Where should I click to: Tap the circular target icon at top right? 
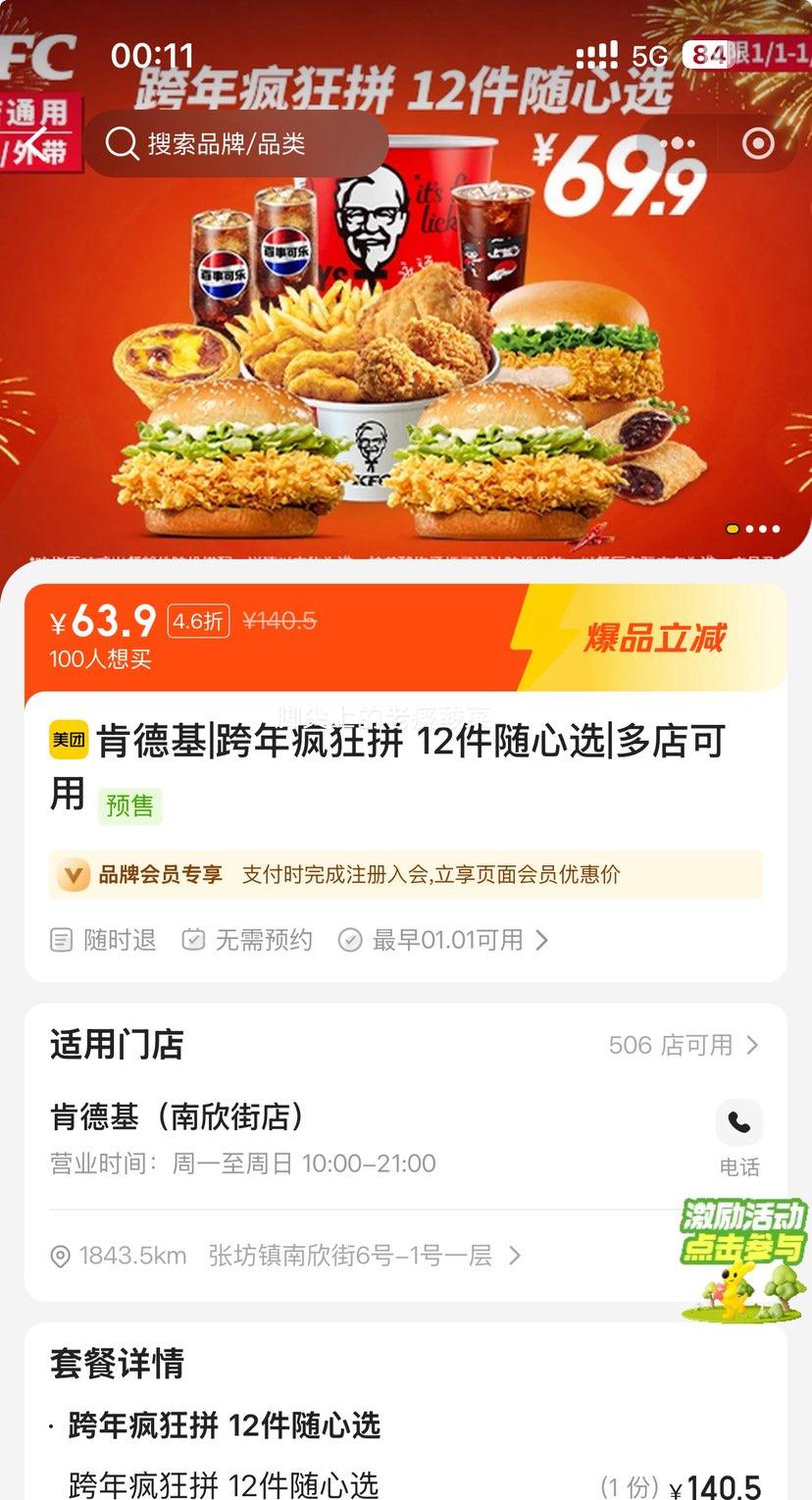pyautogui.click(x=757, y=144)
